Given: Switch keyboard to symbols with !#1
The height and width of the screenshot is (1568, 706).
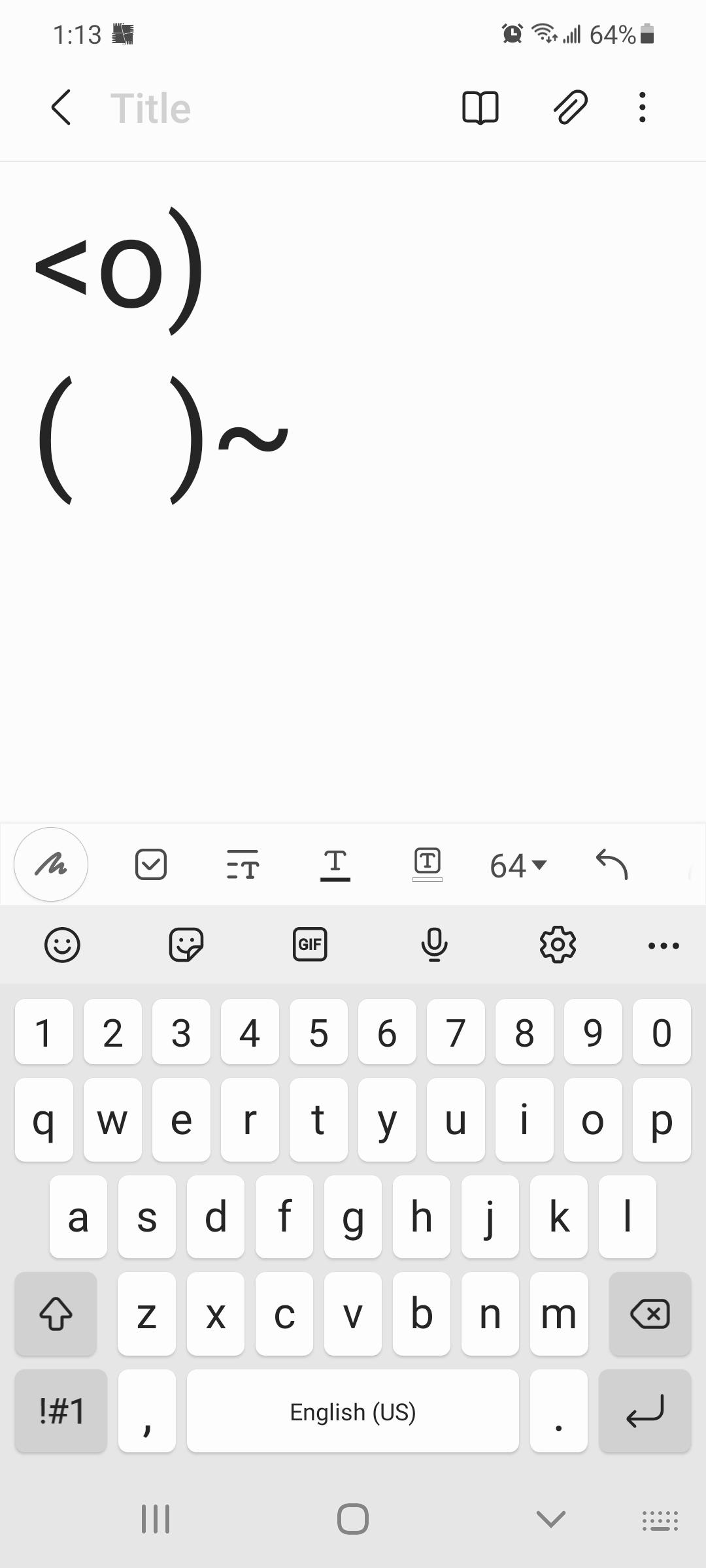Looking at the screenshot, I should click(x=60, y=1411).
